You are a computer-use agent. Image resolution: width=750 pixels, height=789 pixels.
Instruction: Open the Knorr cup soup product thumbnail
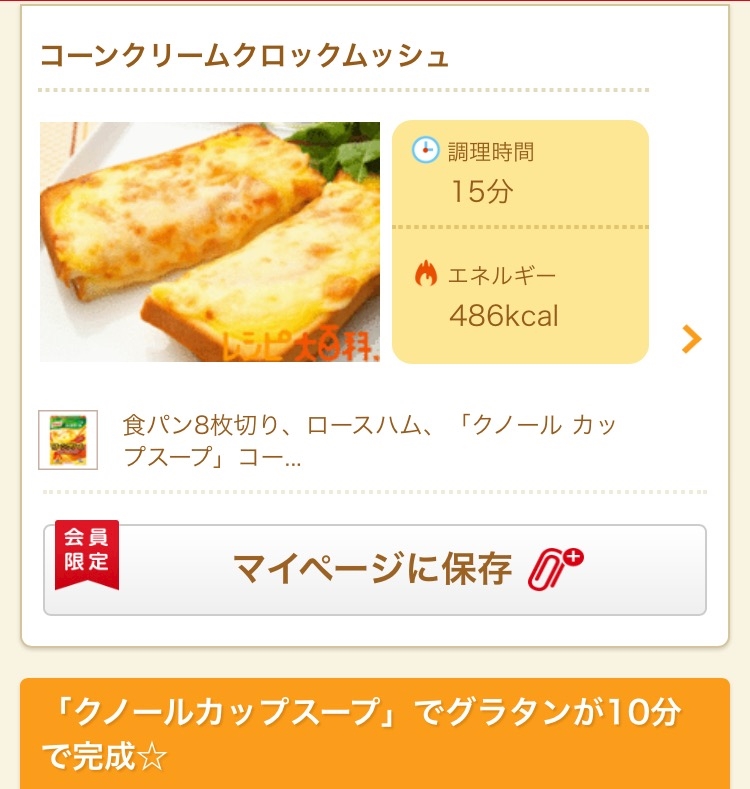[x=68, y=440]
